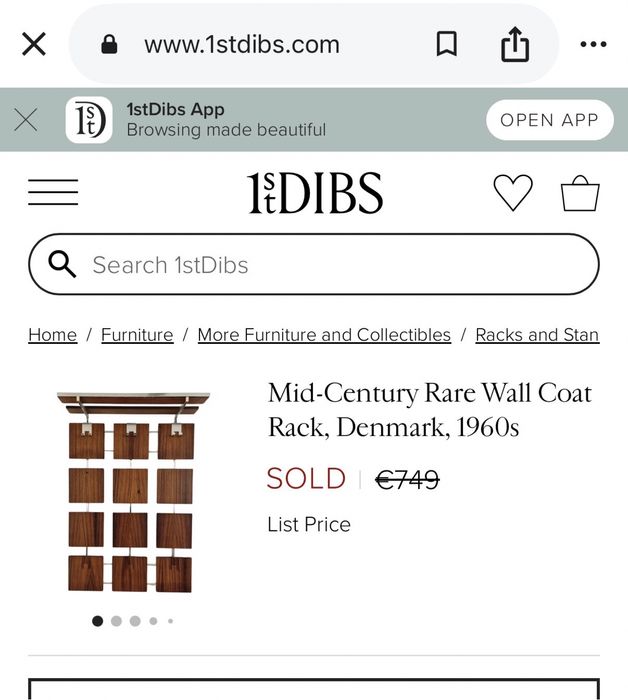This screenshot has height=700, width=628.
Task: Open the shopping bag
Action: coord(580,193)
